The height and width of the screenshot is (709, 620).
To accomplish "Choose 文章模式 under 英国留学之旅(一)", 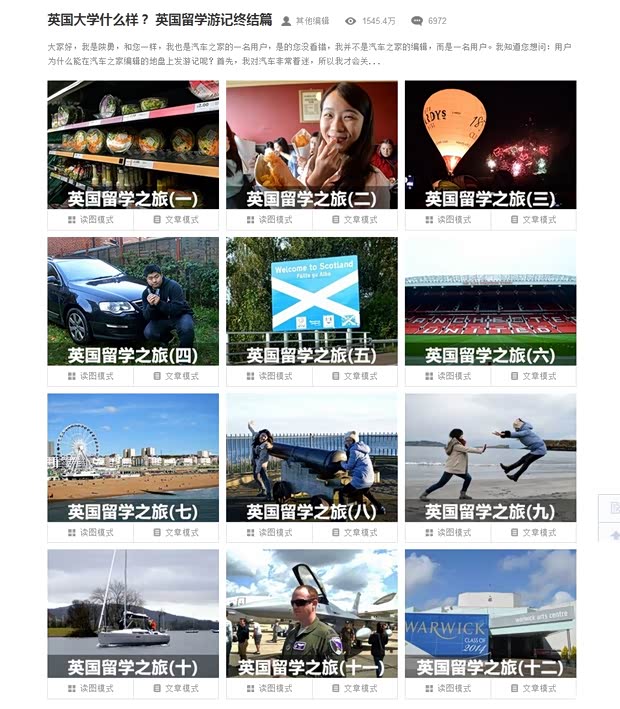I will [176, 220].
